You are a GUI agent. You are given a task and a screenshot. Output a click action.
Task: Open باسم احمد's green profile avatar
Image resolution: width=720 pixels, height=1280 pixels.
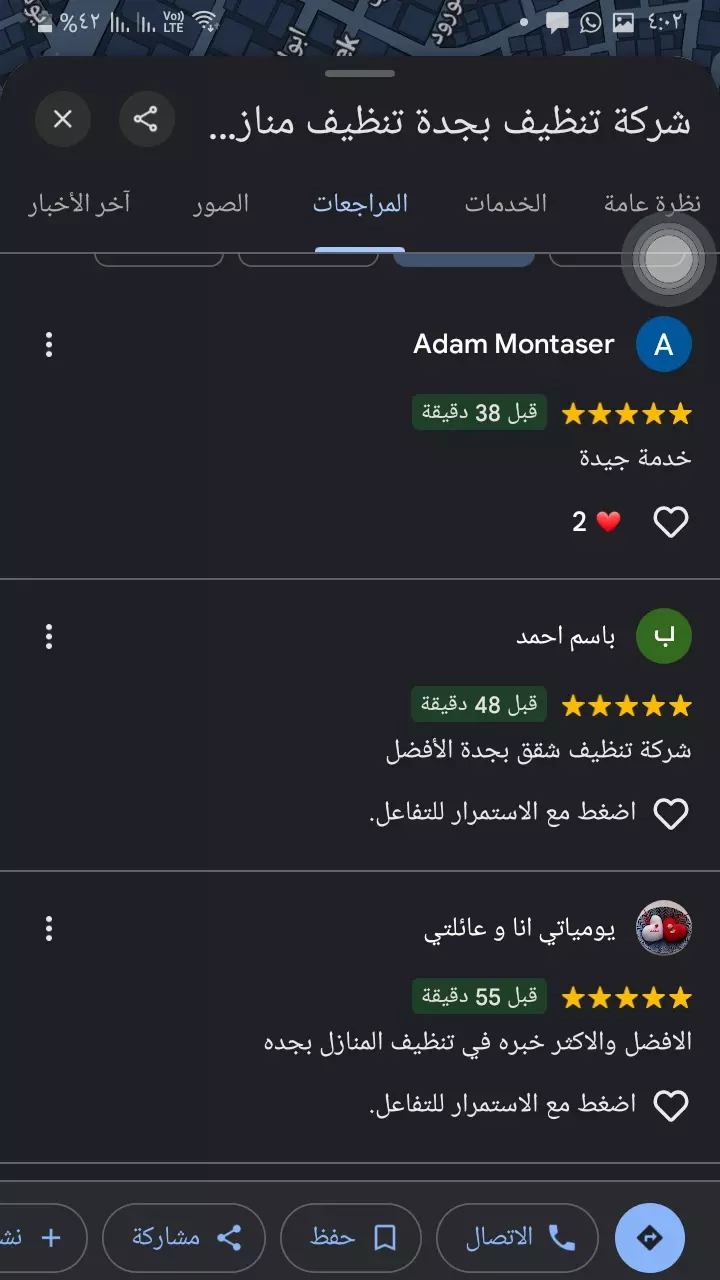[664, 636]
